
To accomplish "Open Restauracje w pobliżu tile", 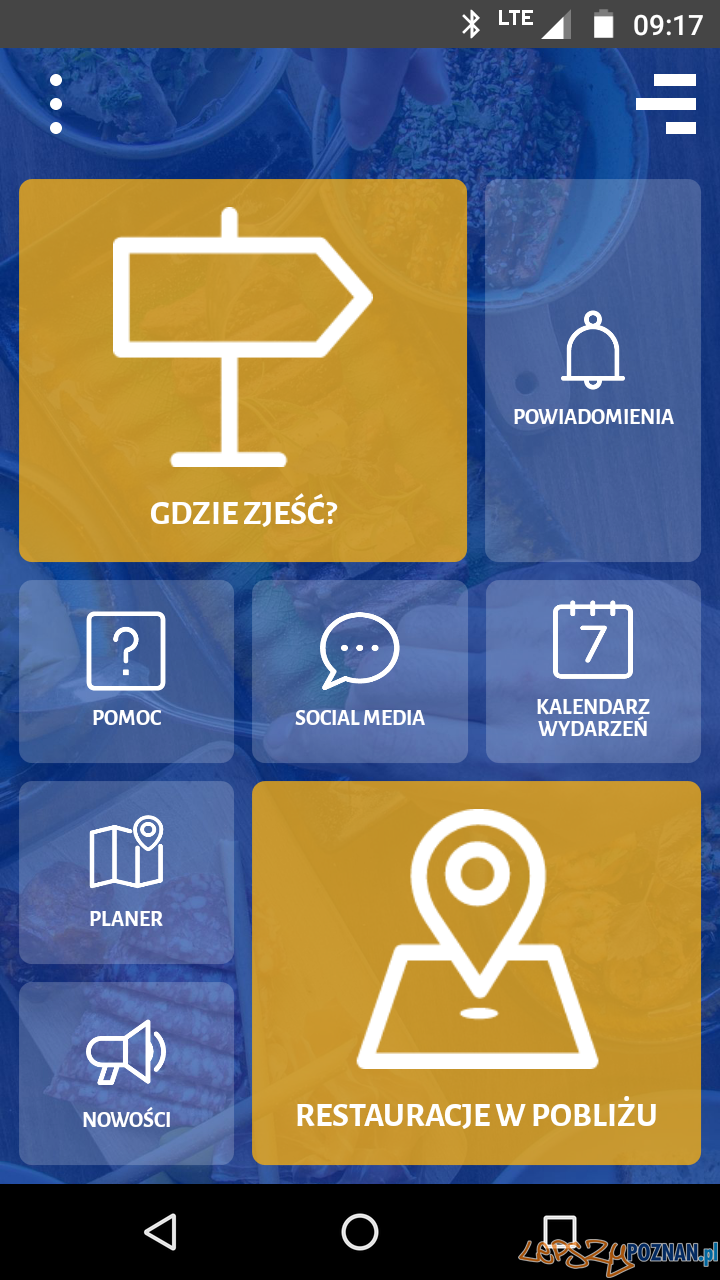I will pos(476,972).
